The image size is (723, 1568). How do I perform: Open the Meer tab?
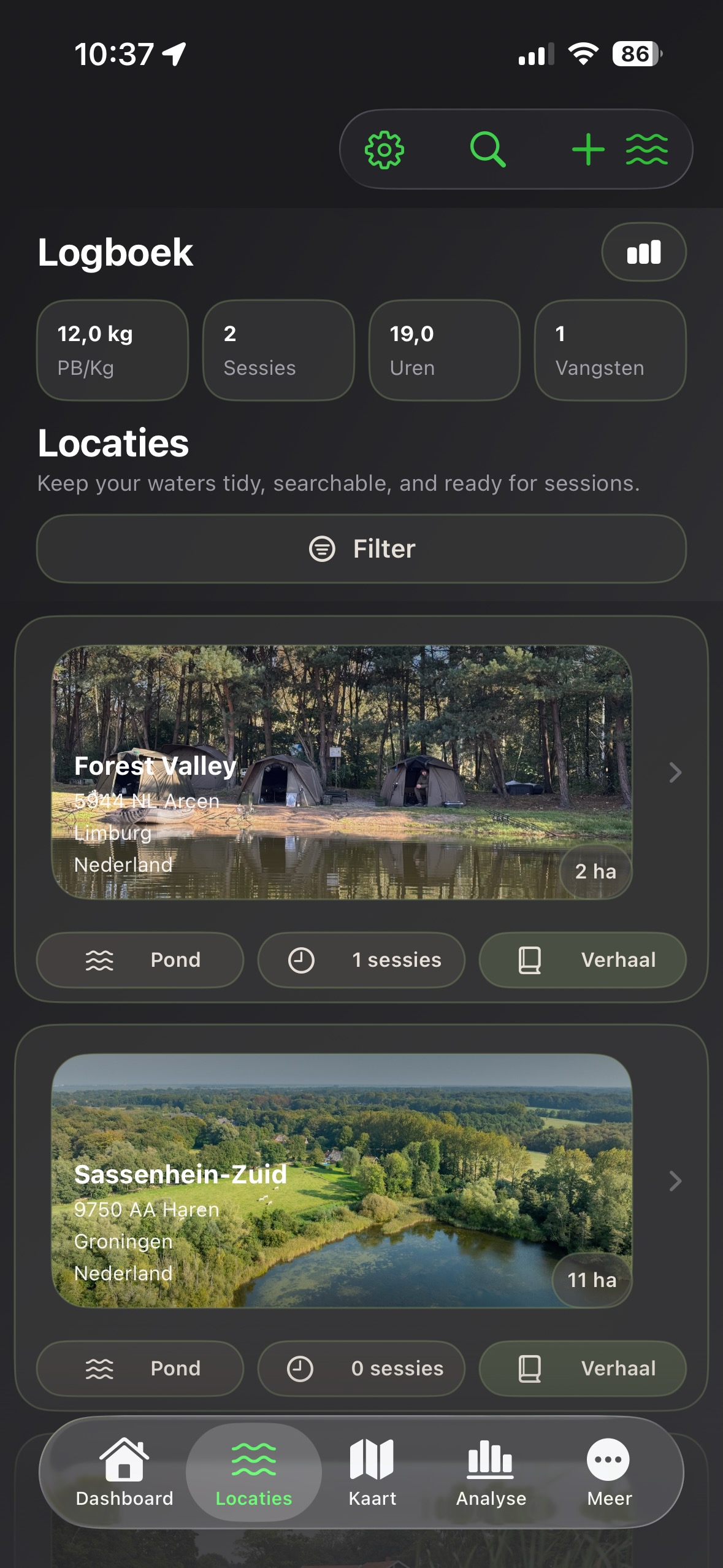tap(609, 1472)
